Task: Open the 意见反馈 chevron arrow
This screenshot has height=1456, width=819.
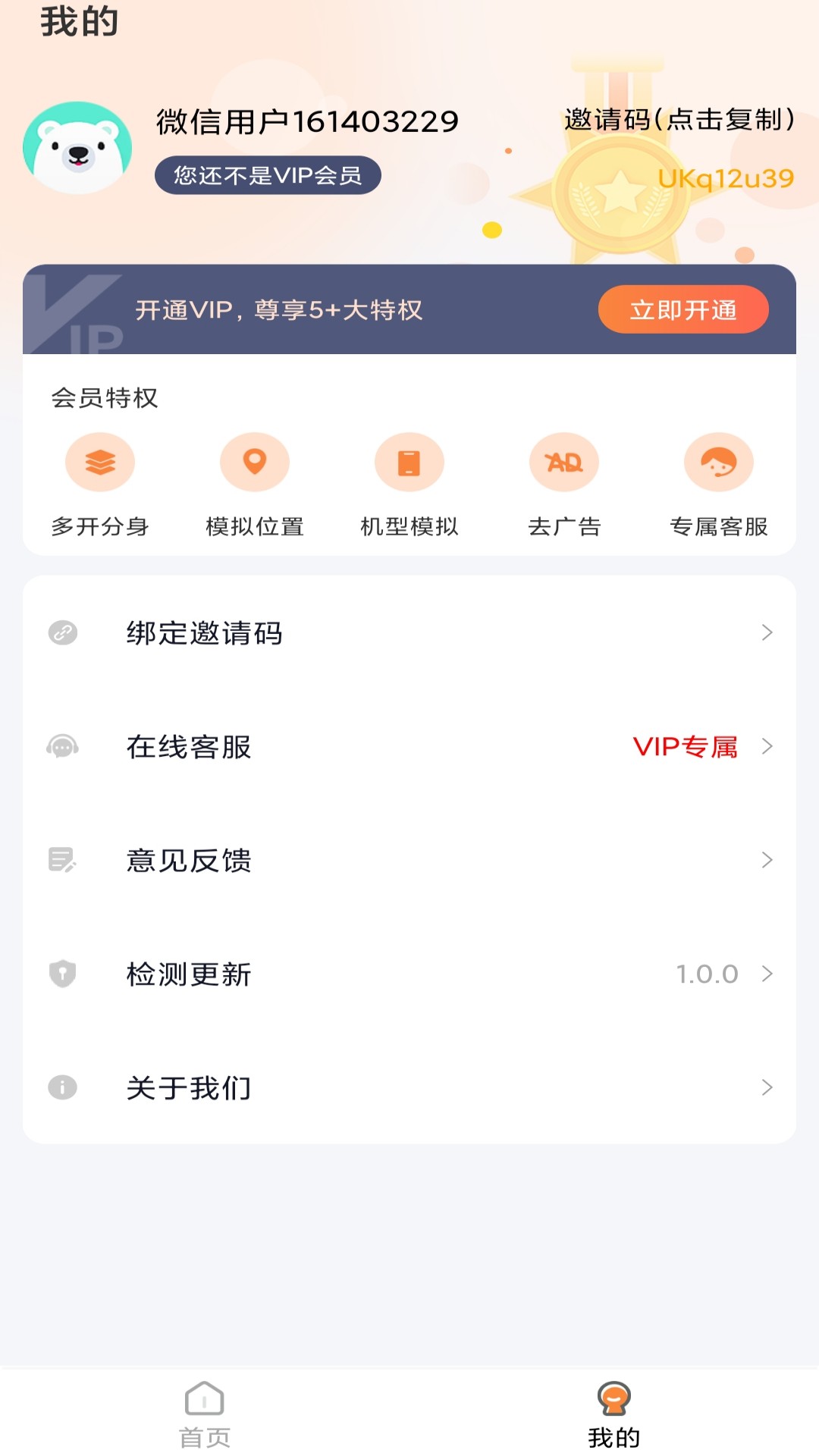Action: pos(768,860)
